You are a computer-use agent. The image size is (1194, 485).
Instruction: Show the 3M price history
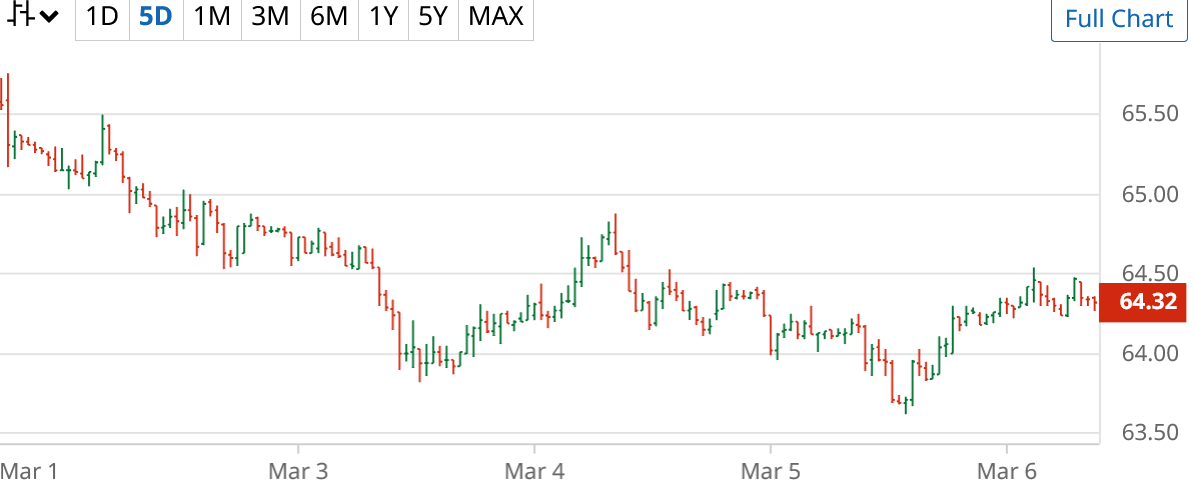coord(270,17)
